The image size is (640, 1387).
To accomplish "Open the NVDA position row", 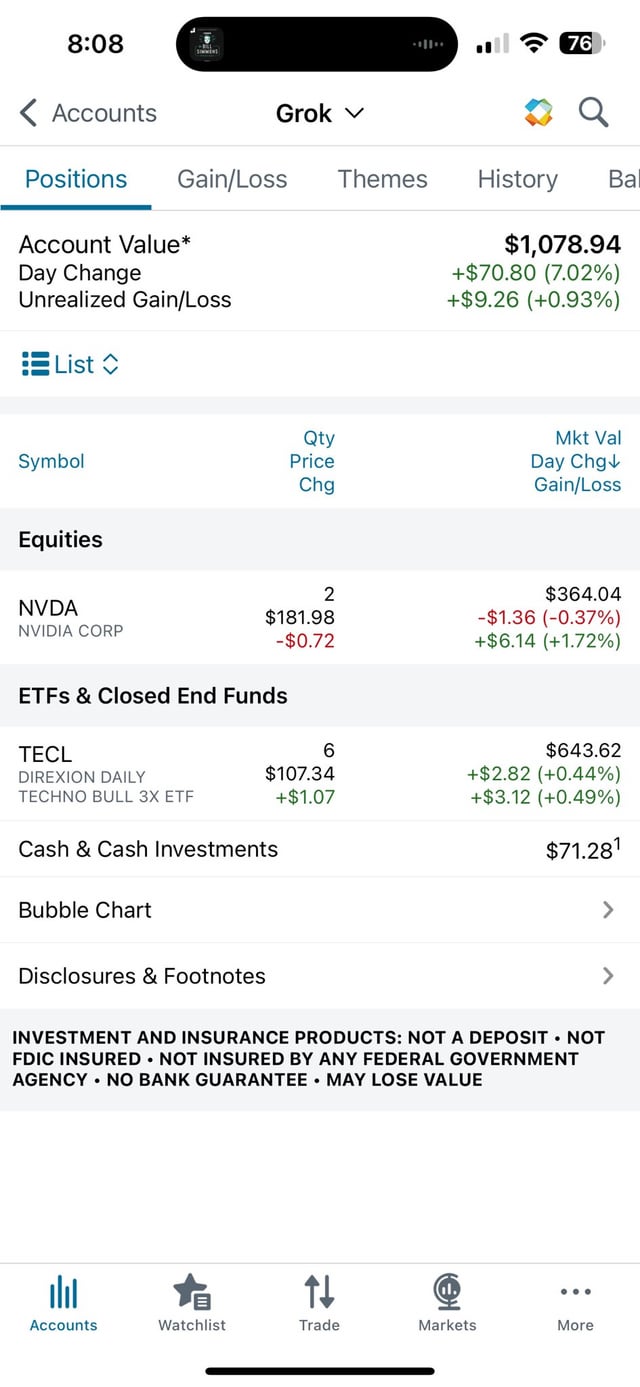I will (320, 617).
